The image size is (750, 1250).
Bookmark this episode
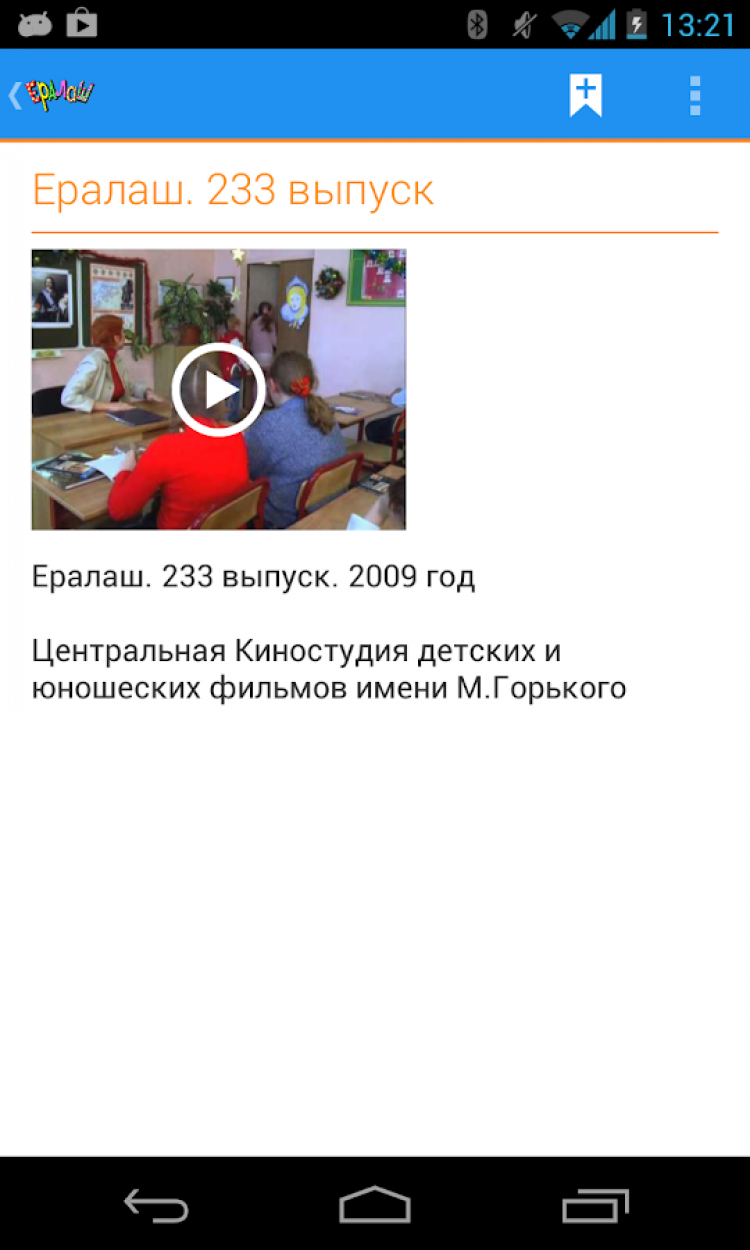tap(585, 96)
